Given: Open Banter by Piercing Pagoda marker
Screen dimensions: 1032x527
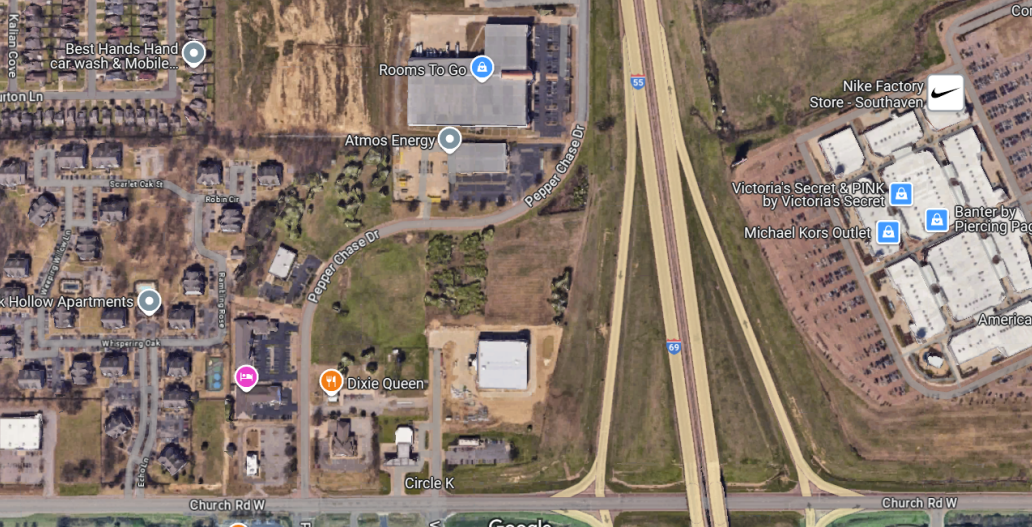Looking at the screenshot, I should (x=937, y=219).
